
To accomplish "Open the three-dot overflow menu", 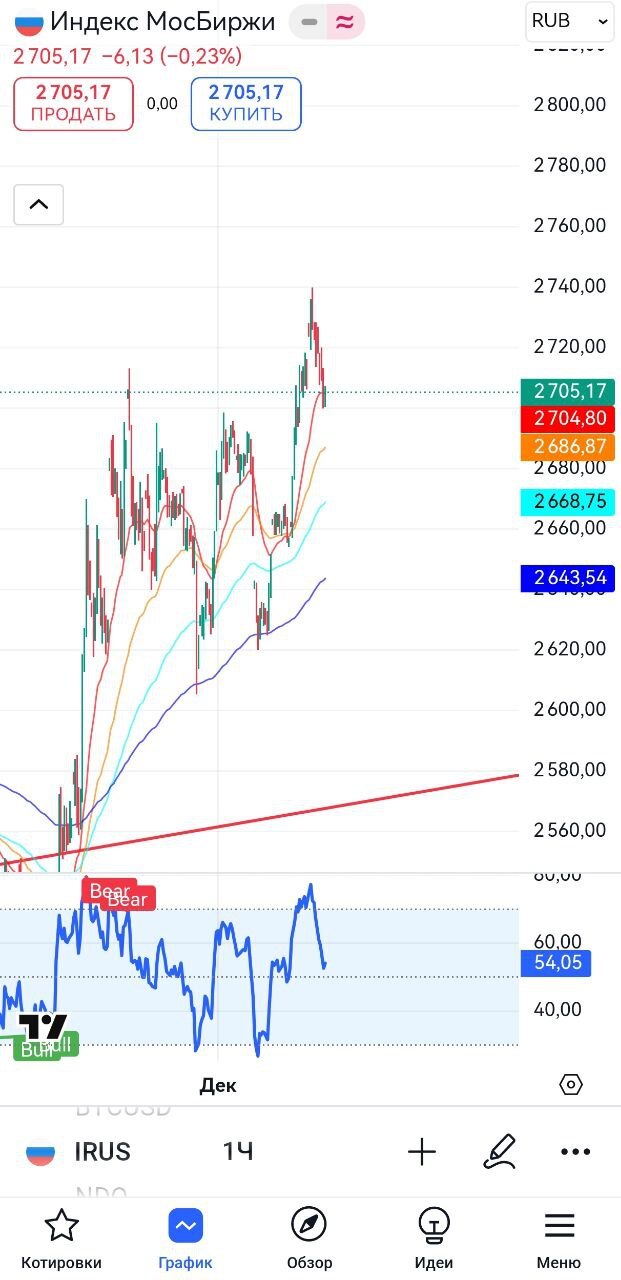I will [575, 1152].
